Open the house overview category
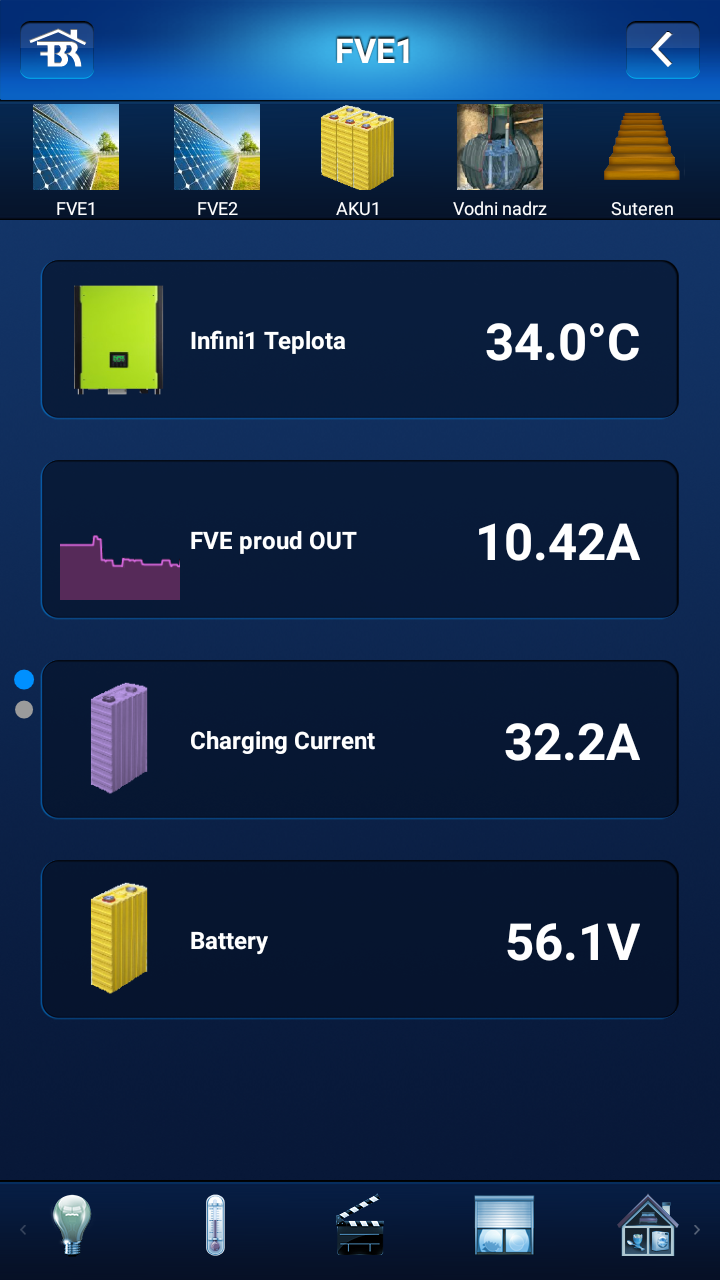 [x=647, y=1225]
